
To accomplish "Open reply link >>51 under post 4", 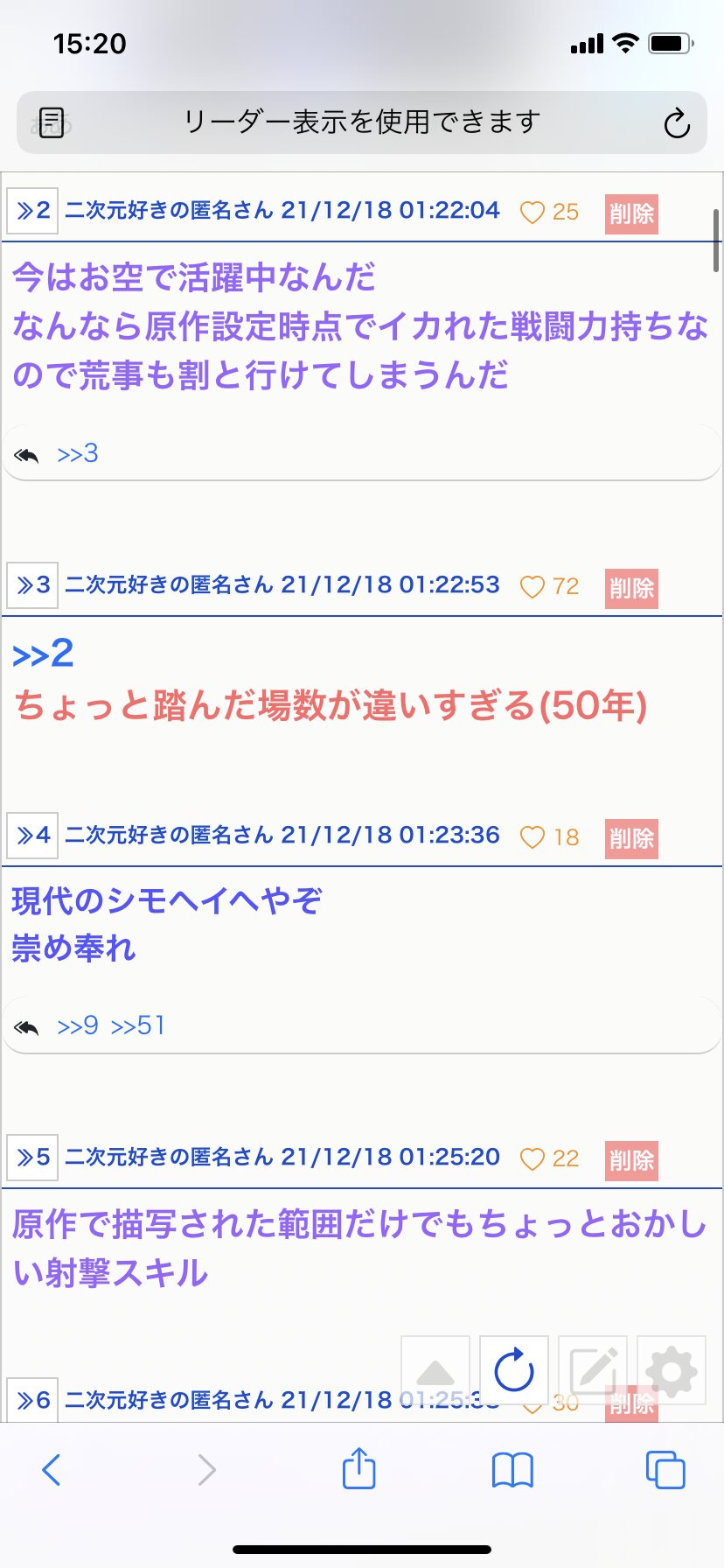I will 138,1025.
